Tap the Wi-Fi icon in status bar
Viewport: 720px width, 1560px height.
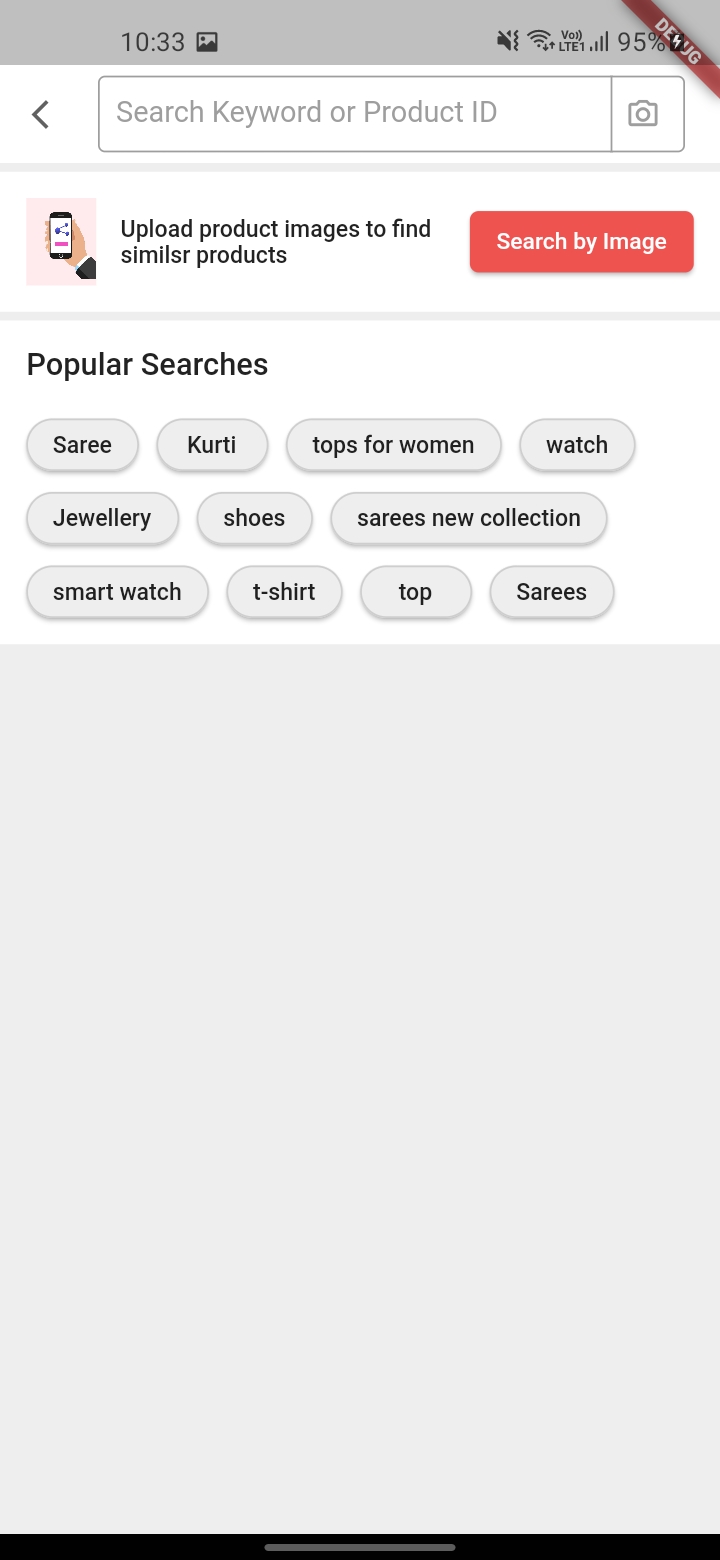tap(538, 40)
